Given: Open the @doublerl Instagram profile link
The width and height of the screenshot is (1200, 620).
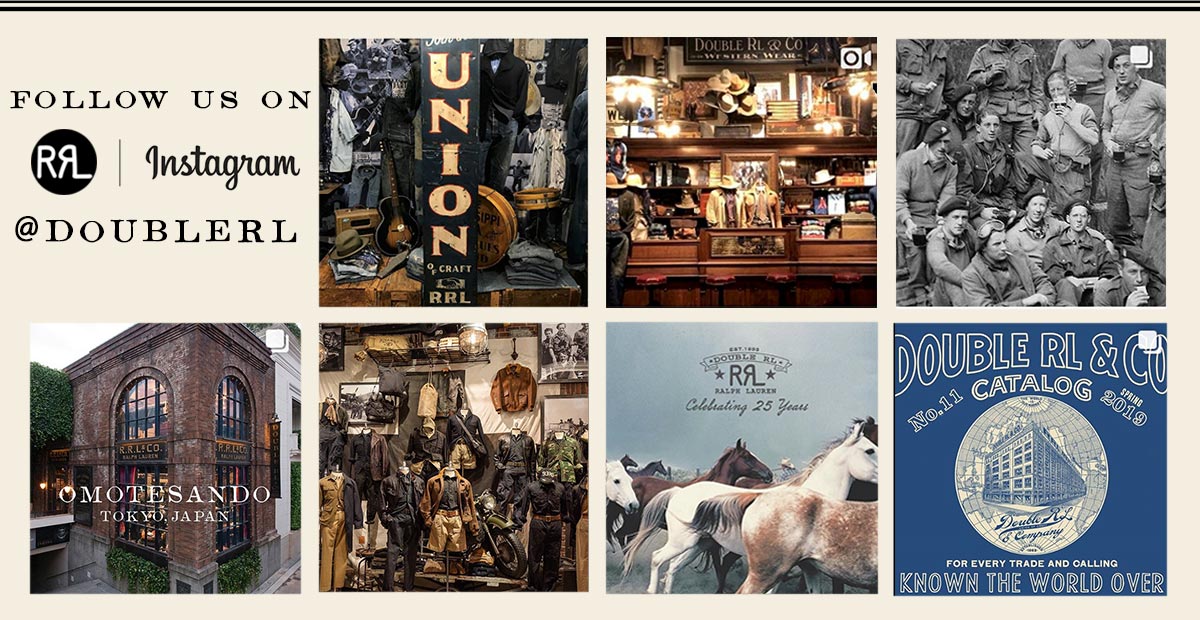Looking at the screenshot, I should [156, 231].
